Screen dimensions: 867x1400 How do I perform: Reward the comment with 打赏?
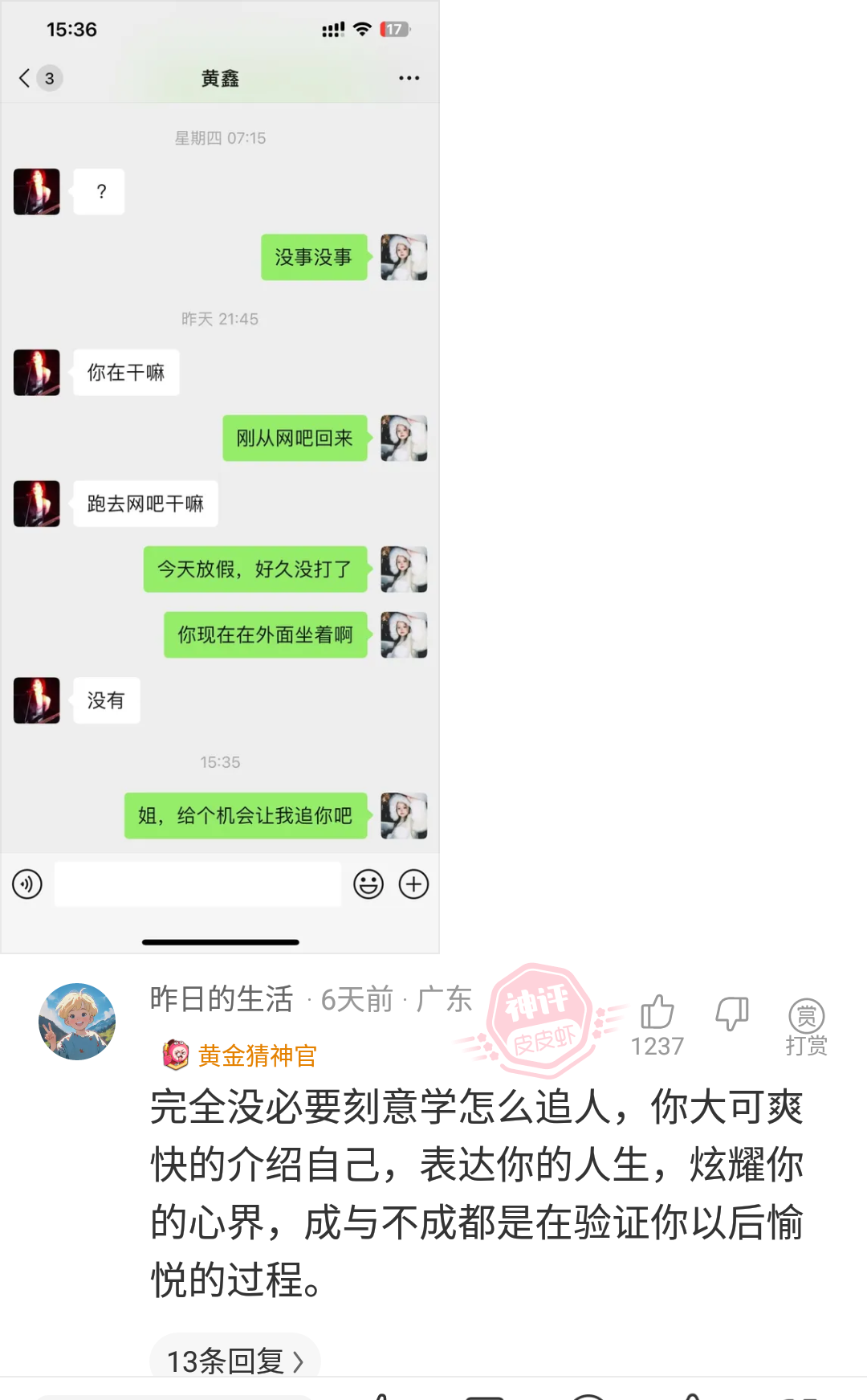(806, 1027)
